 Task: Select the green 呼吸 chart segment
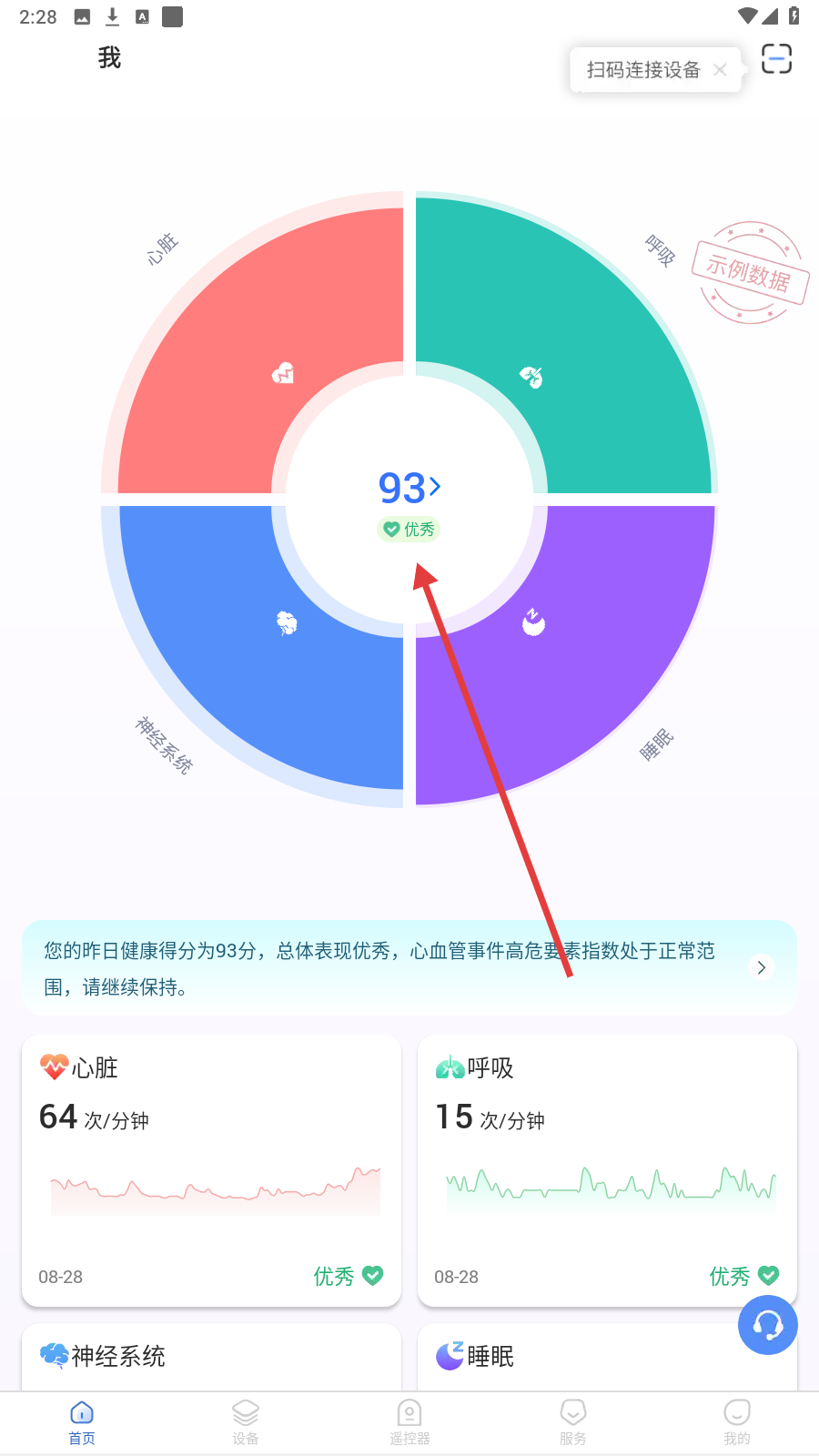coord(564,350)
